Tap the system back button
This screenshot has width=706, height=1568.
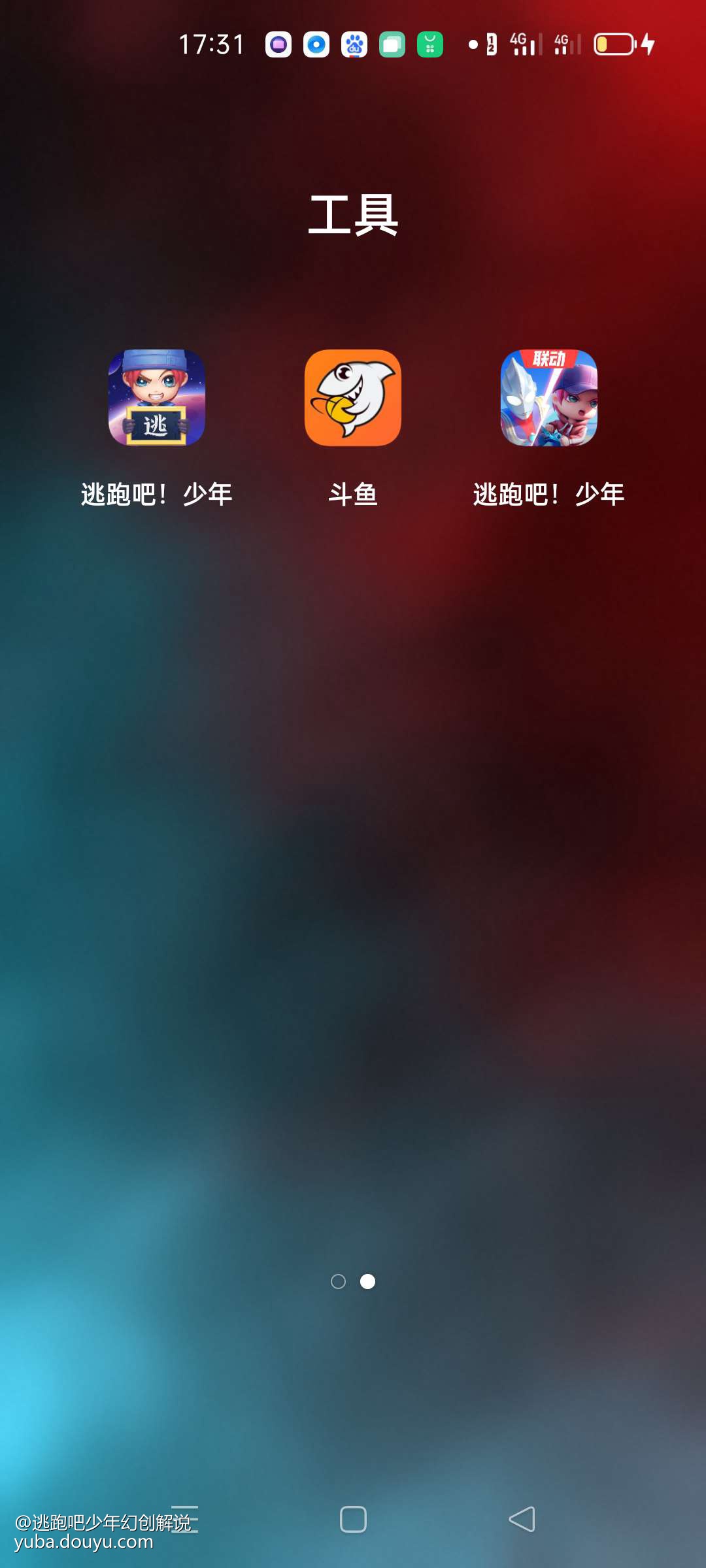pos(522,1519)
